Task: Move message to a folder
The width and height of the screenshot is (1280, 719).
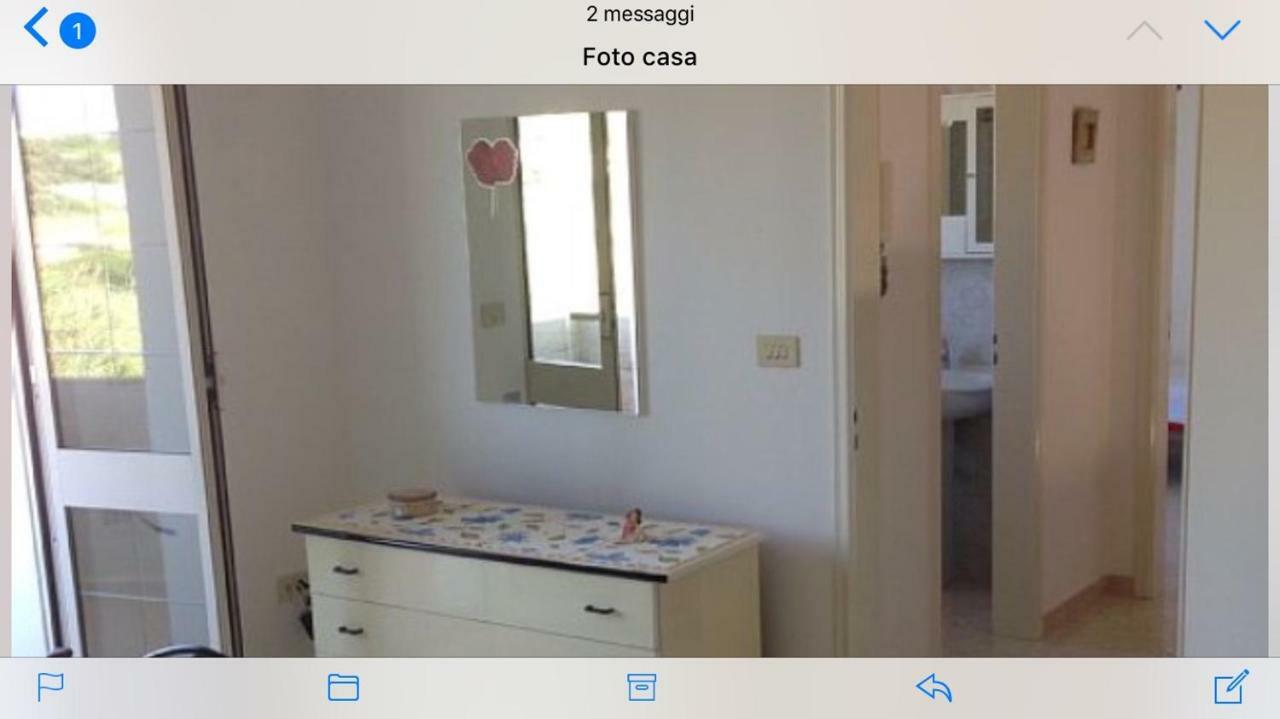Action: pos(343,687)
